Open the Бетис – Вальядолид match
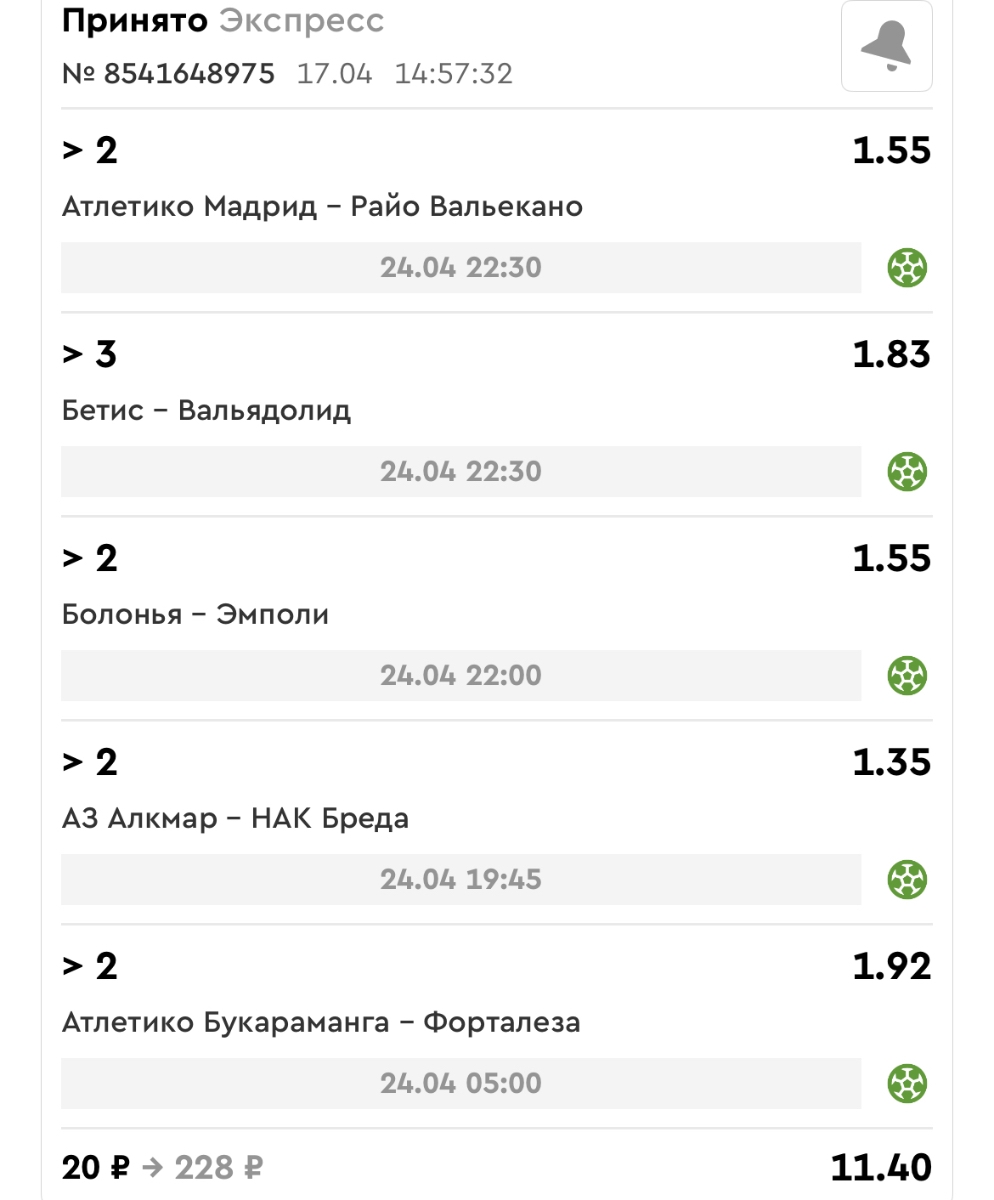 (x=207, y=411)
